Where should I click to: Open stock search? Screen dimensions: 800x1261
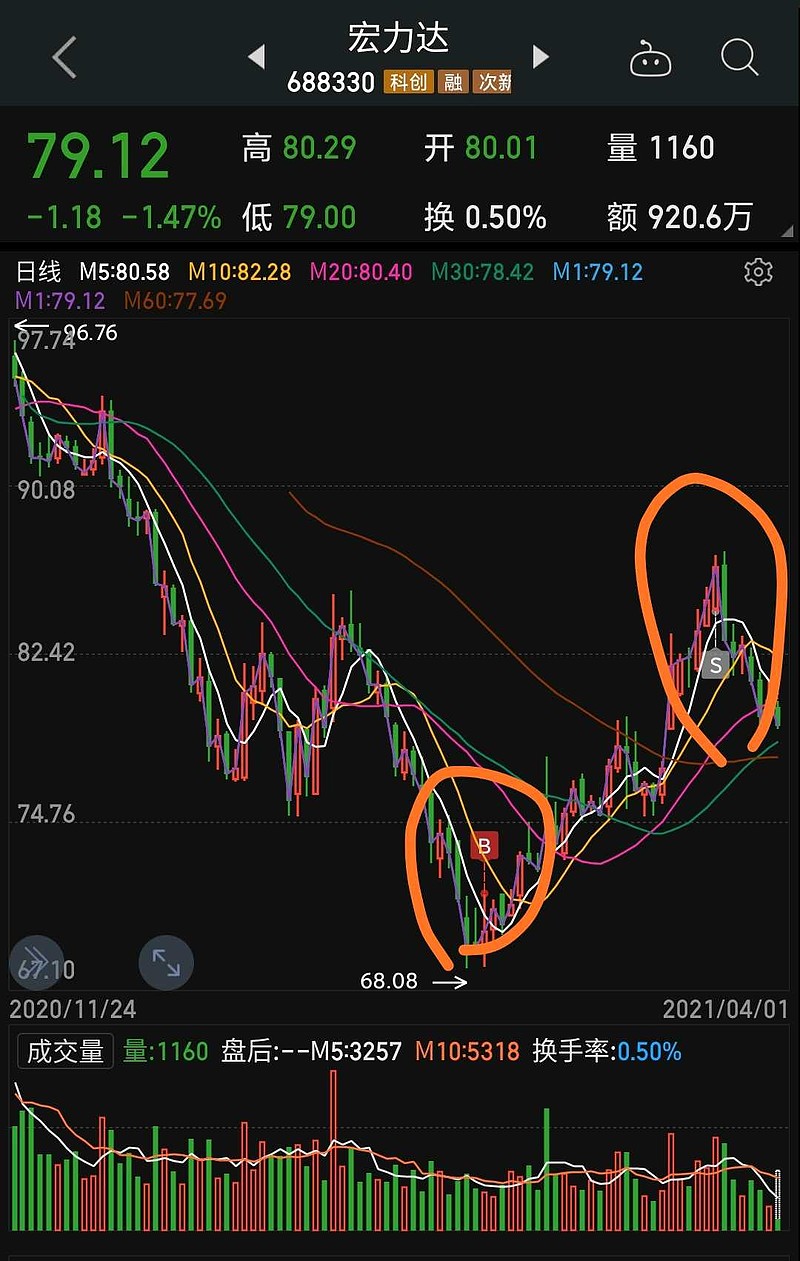(x=739, y=58)
